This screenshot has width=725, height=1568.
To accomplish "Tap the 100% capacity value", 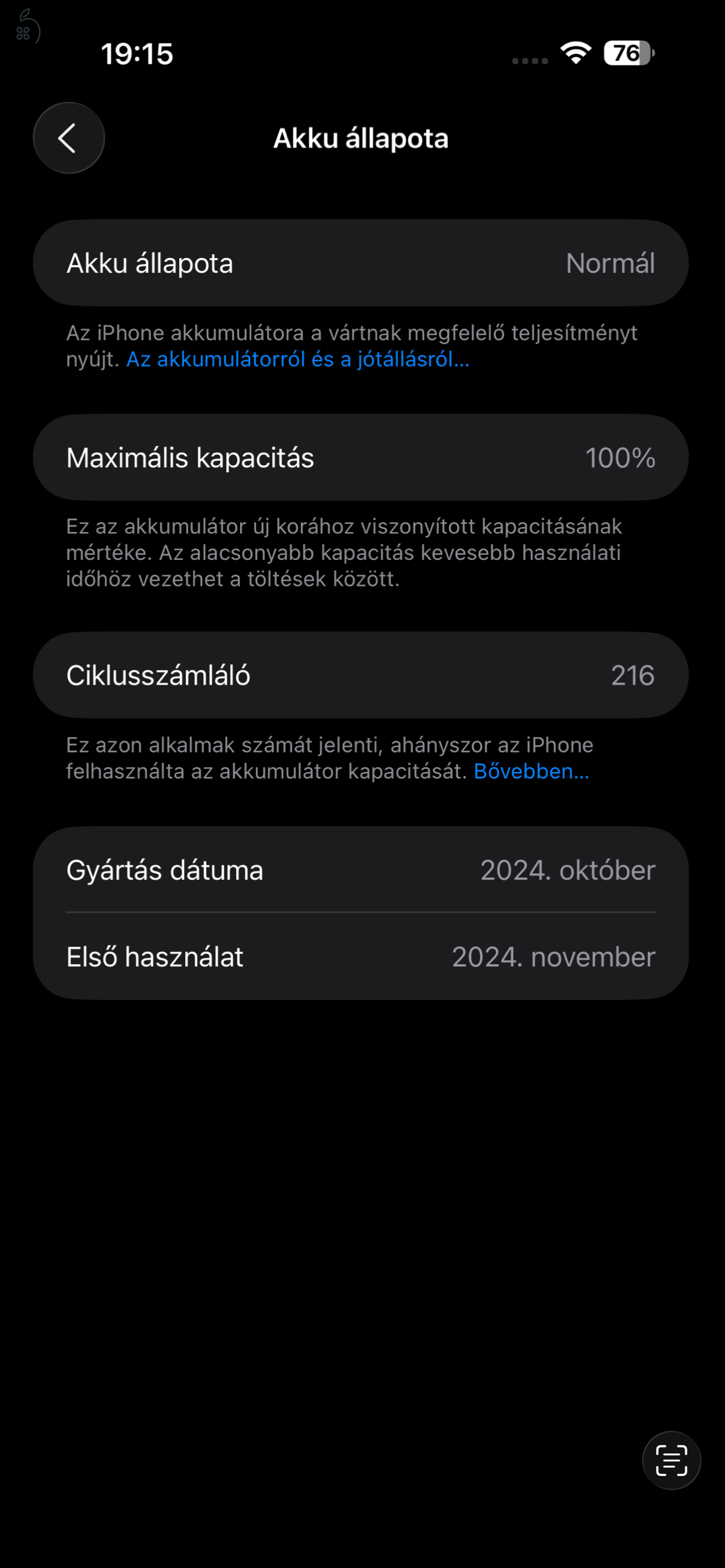I will (622, 458).
